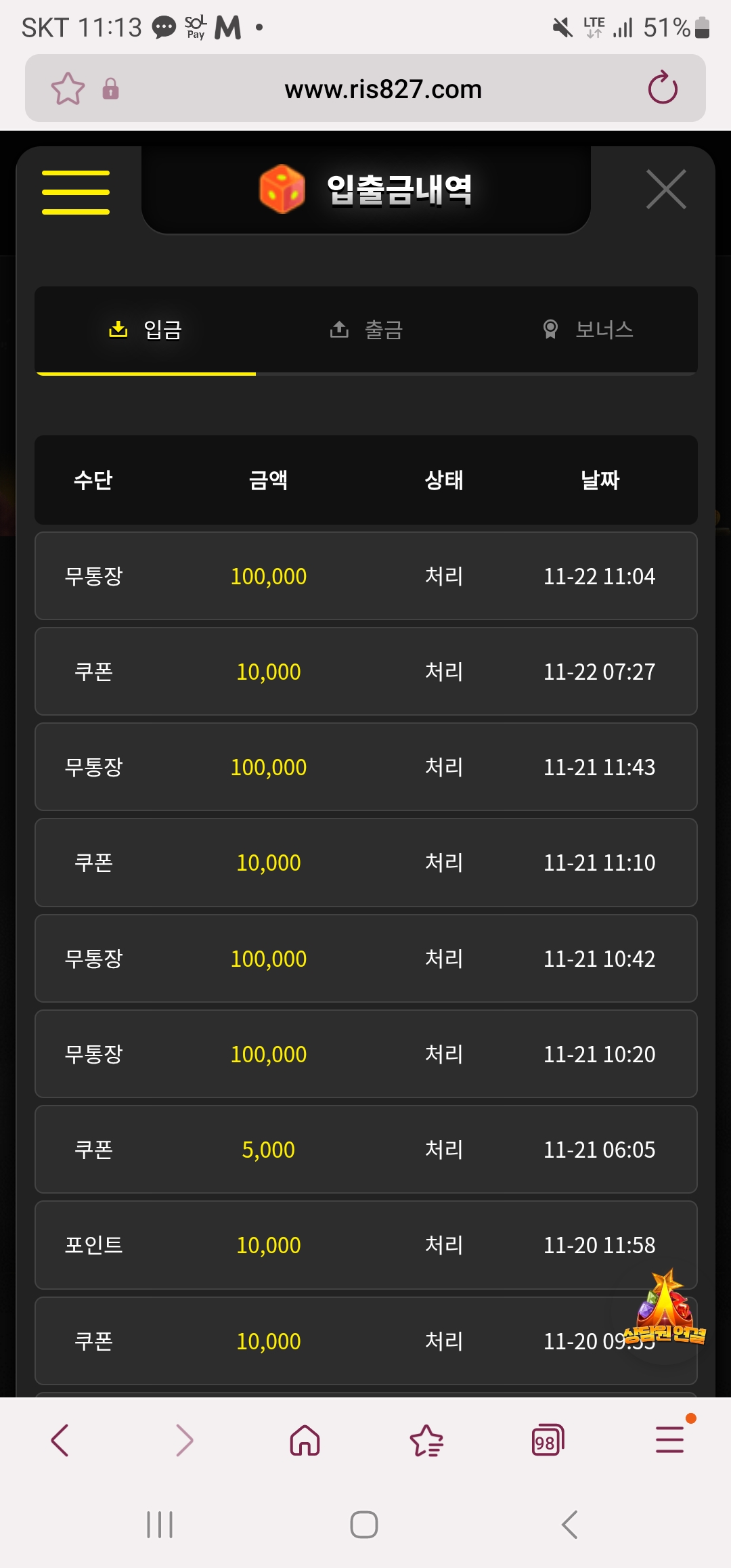Open the system recent apps view
Image resolution: width=731 pixels, height=1568 pixels.
point(160,1525)
